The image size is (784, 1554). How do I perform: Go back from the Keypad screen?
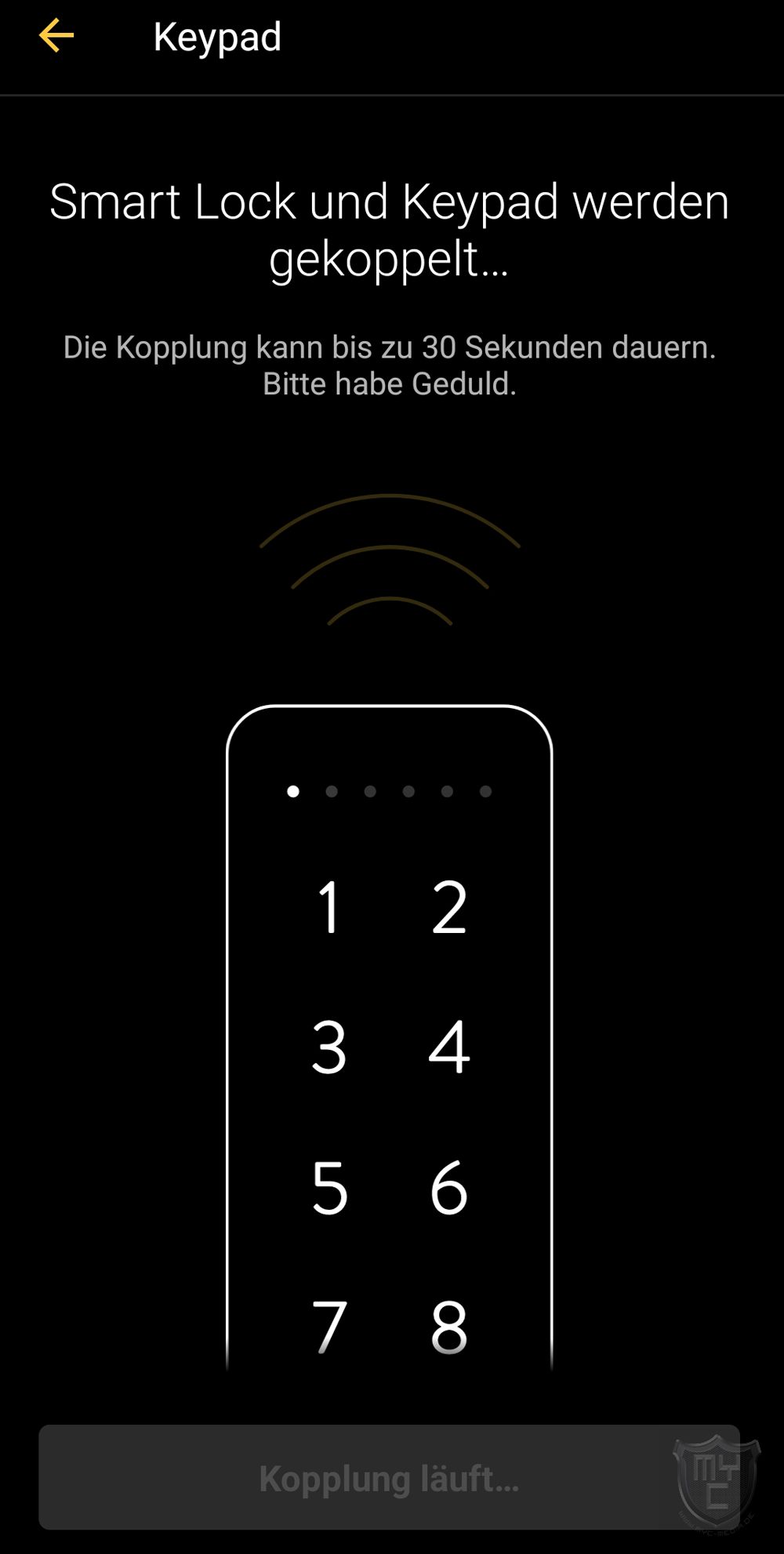click(x=56, y=36)
